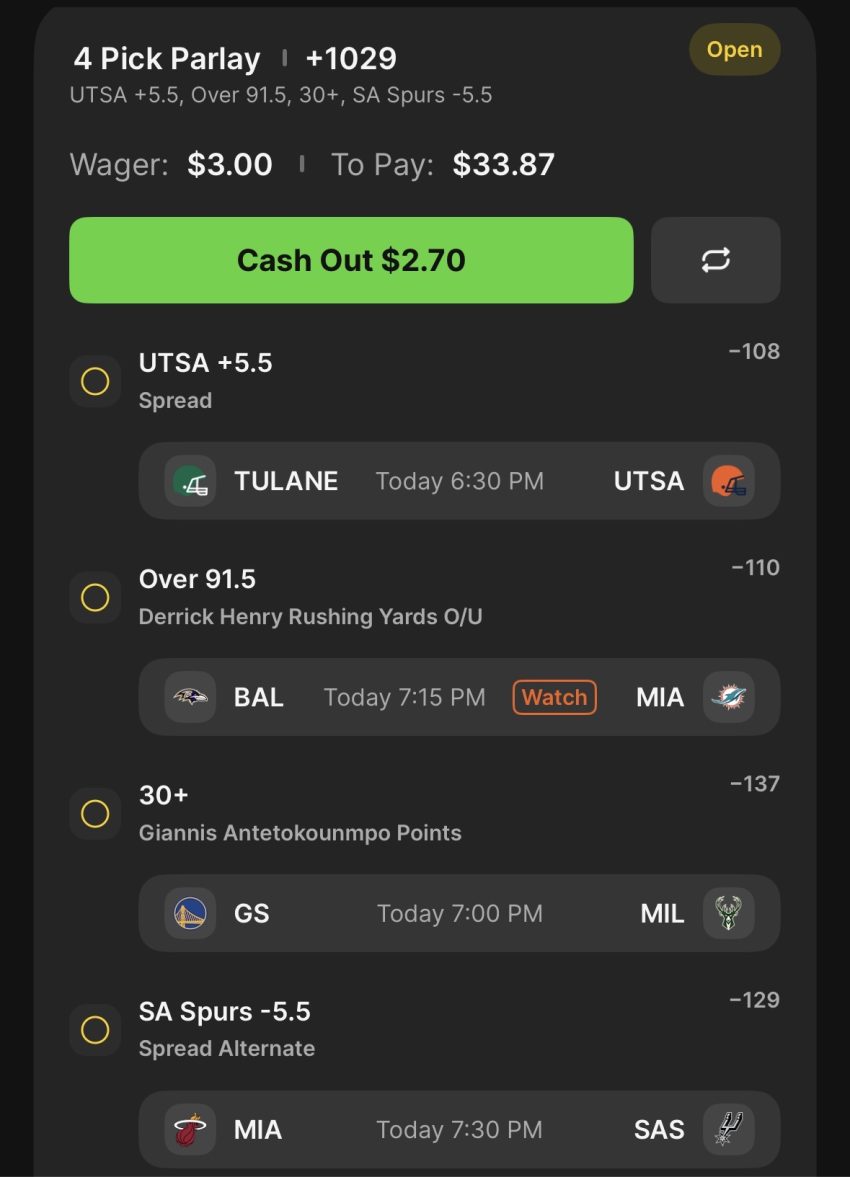Tap the refresh cash out icon
The width and height of the screenshot is (850, 1177).
715,260
